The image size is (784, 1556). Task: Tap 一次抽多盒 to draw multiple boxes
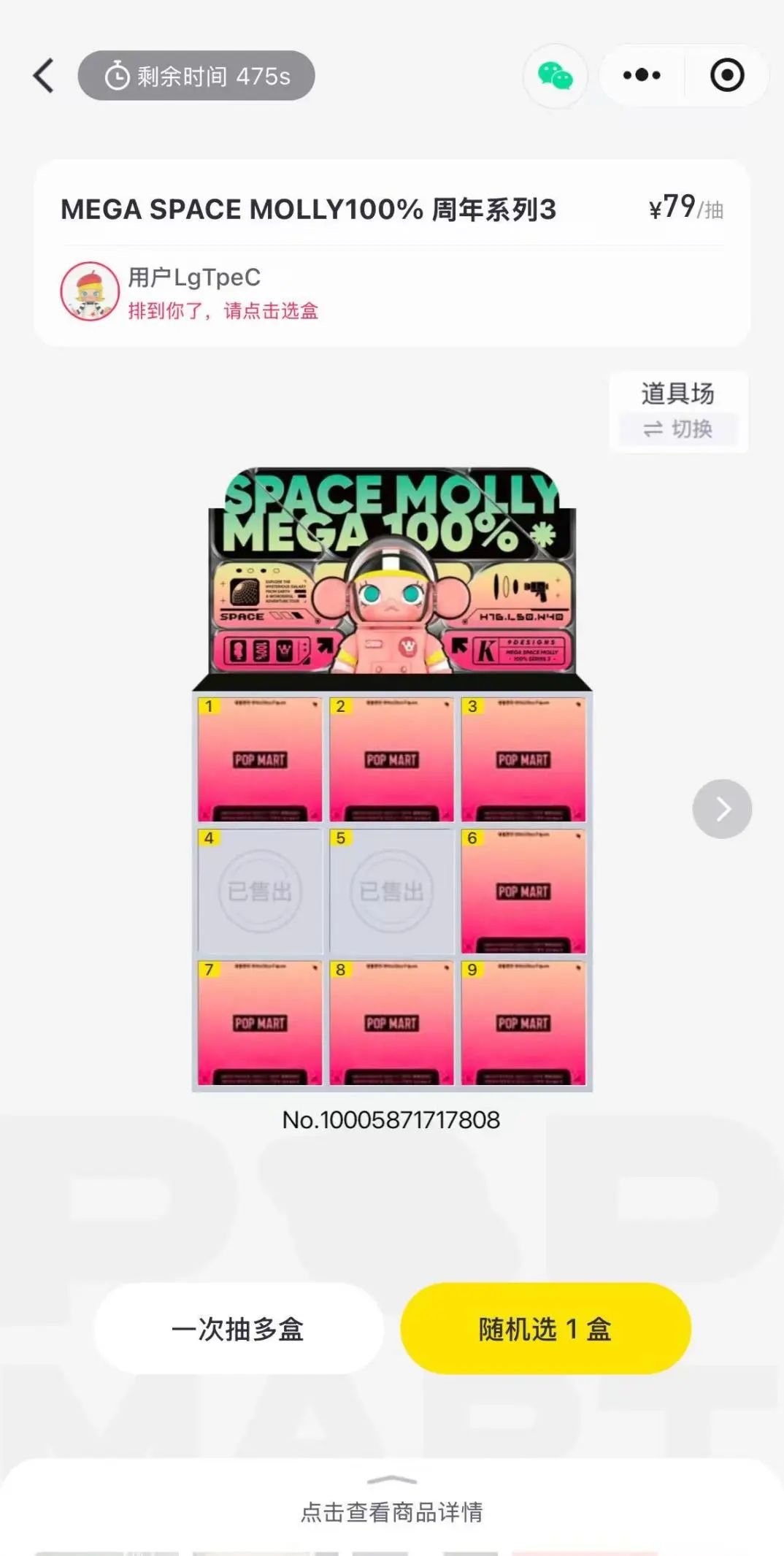[238, 1329]
